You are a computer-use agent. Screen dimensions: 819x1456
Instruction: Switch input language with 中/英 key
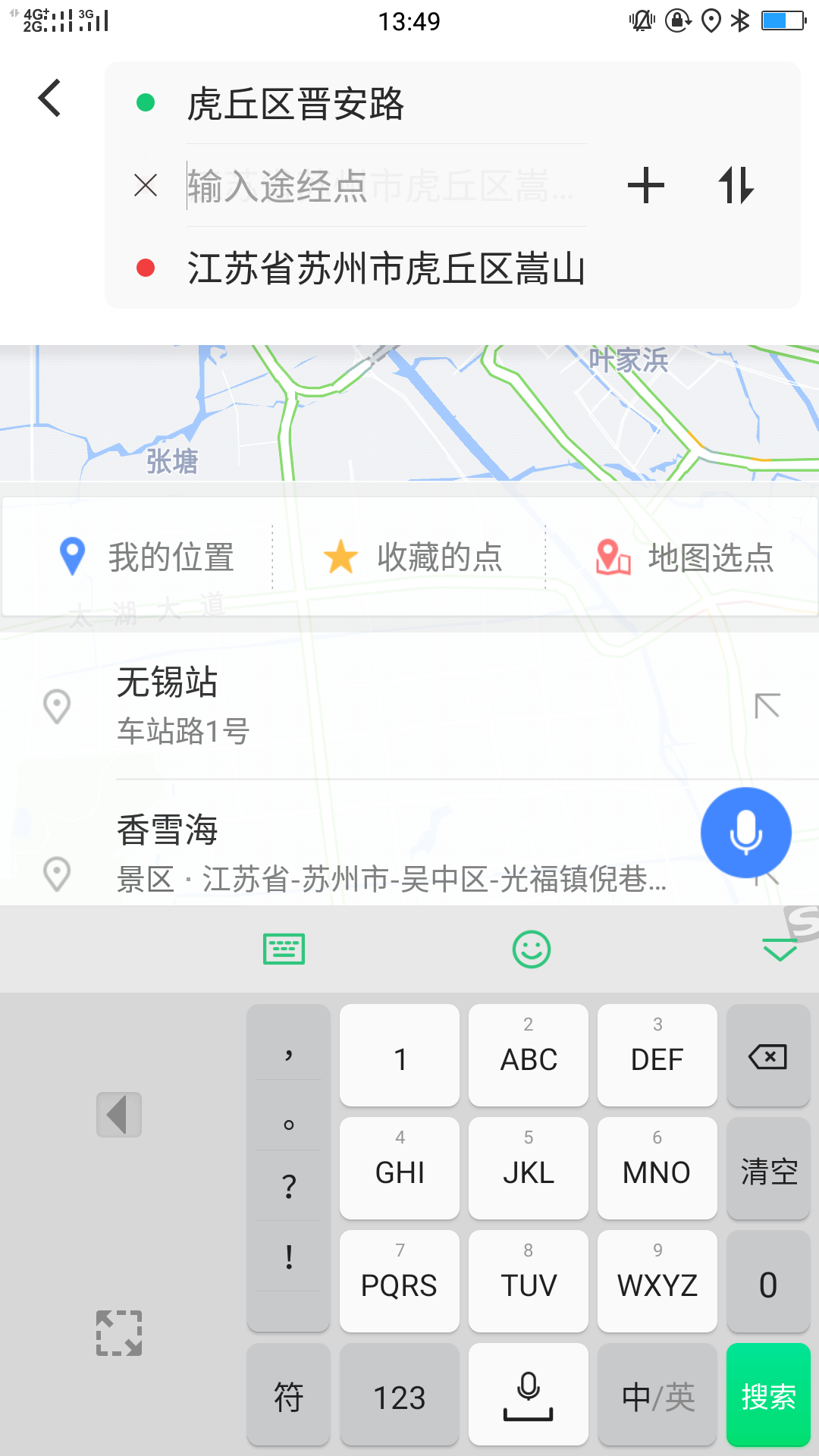coord(657,1395)
